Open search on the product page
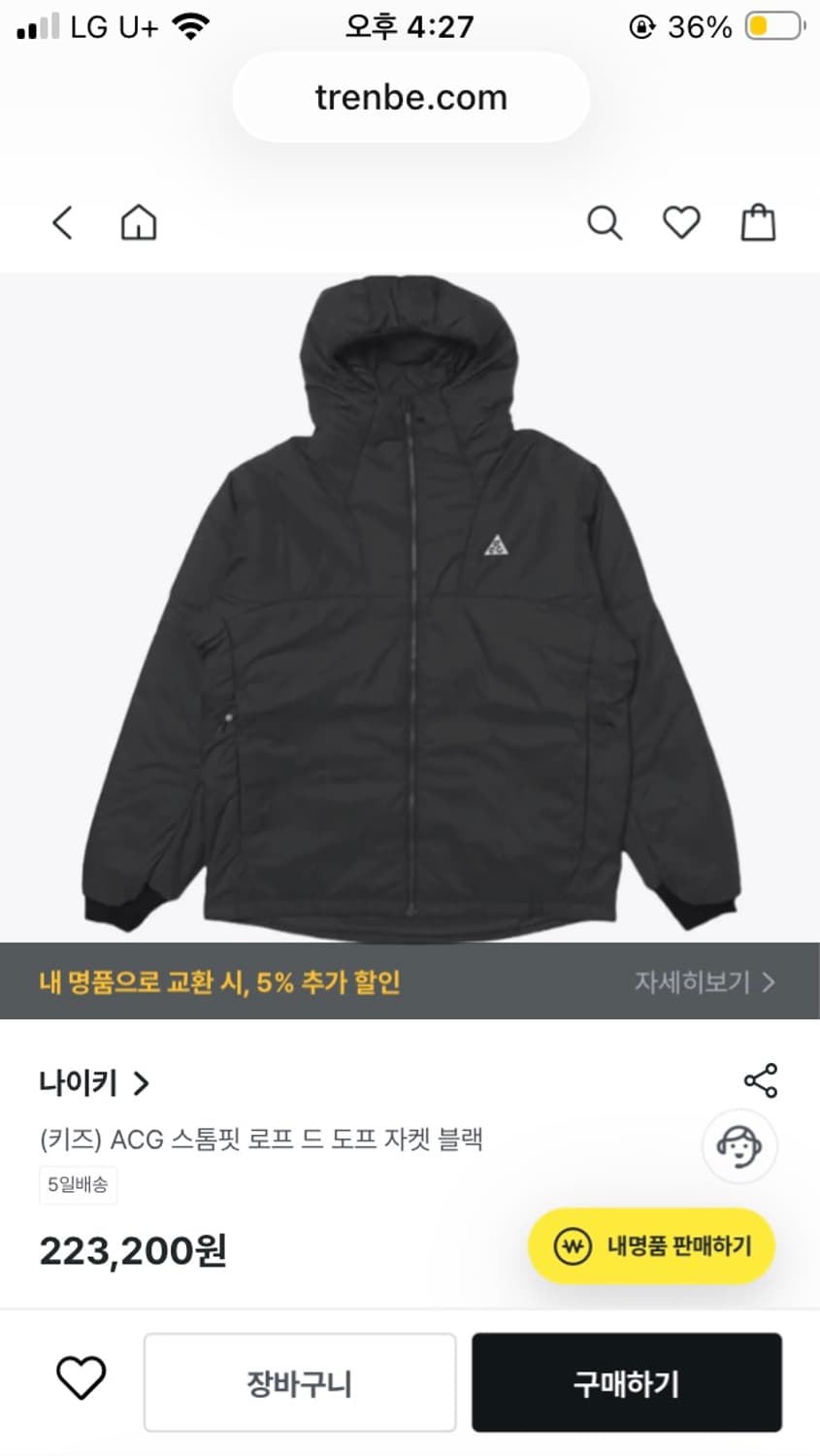 tap(605, 222)
